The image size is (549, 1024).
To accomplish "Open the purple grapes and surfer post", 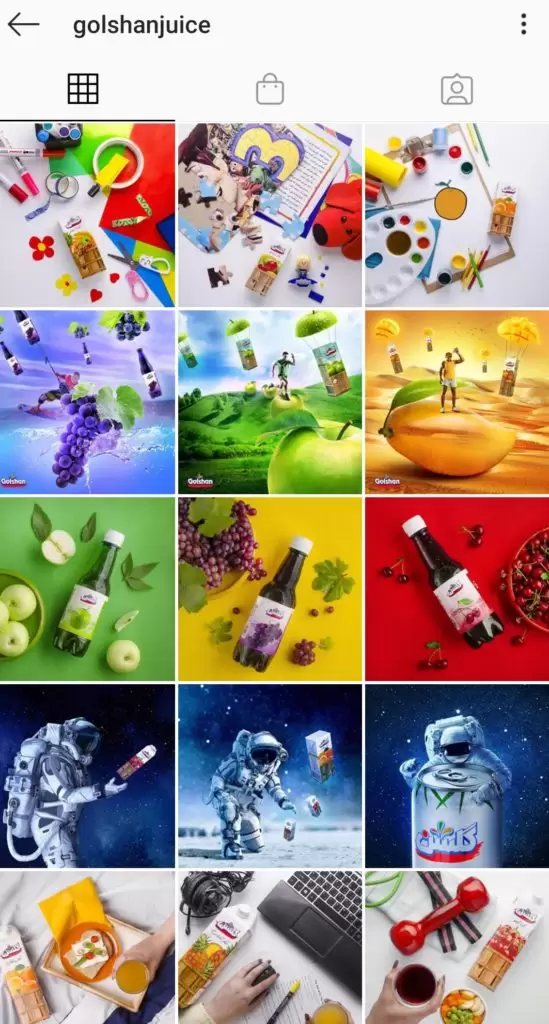I will (87, 402).
